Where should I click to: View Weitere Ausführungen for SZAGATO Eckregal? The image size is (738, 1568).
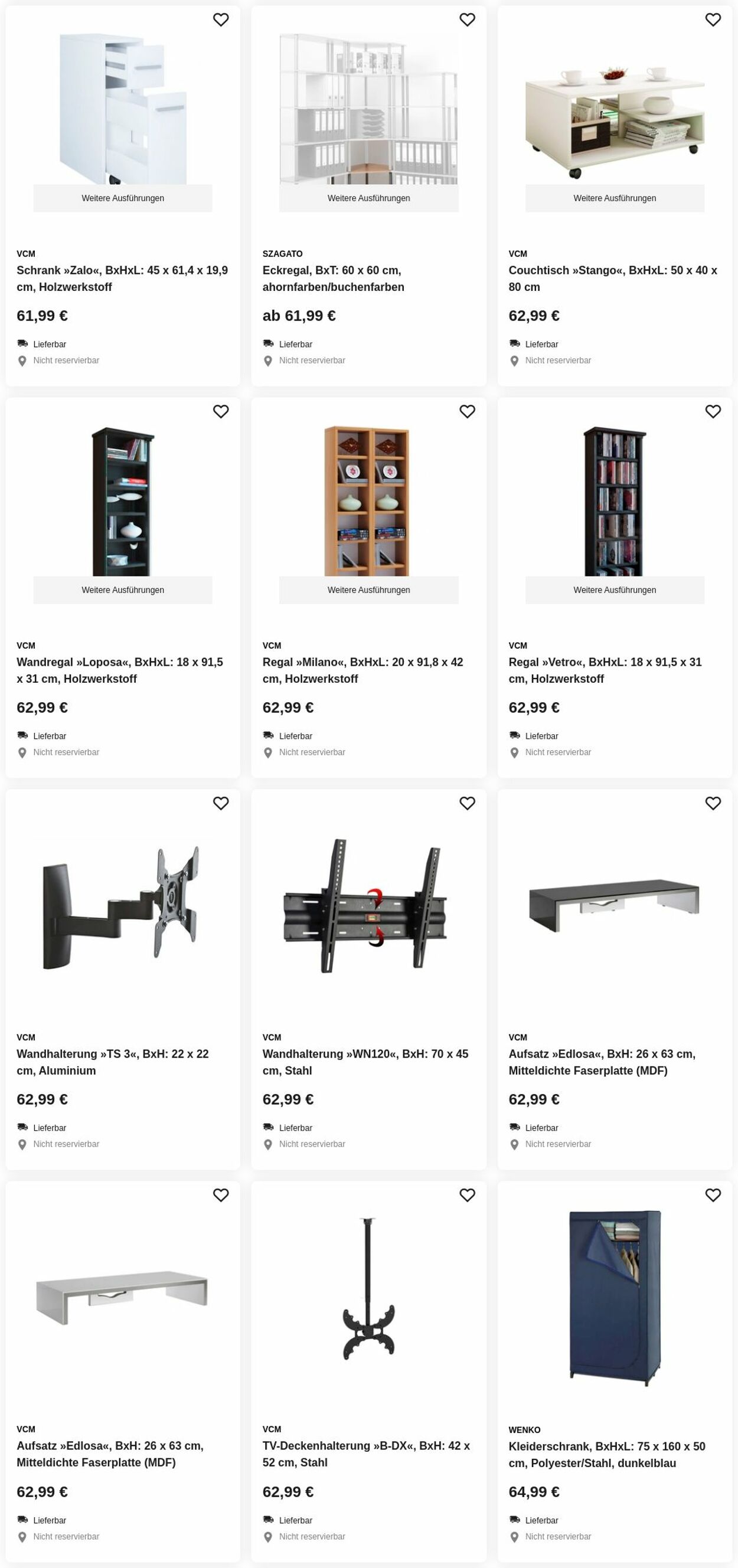[368, 198]
